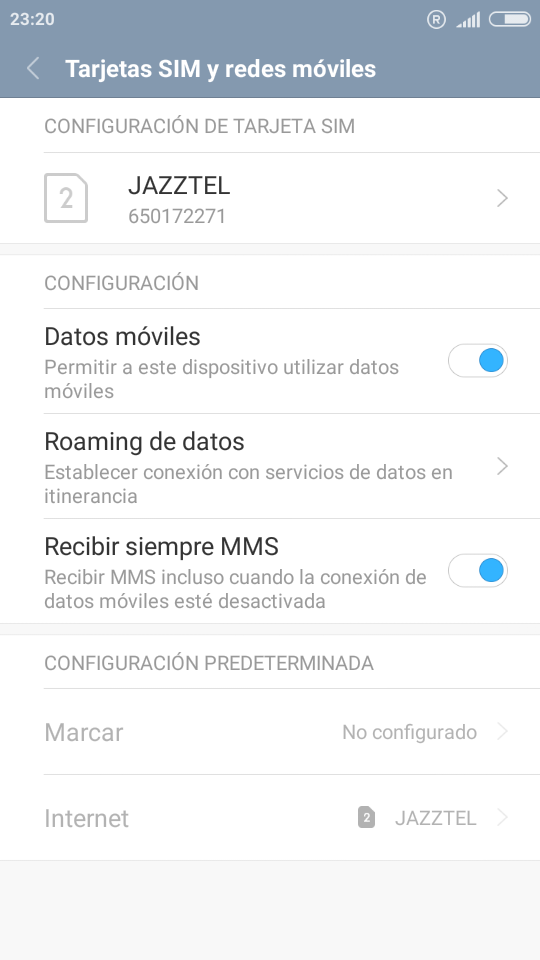Screen dimensions: 540x960
Task: Open the JAZZTEL SIM card settings
Action: (270, 198)
